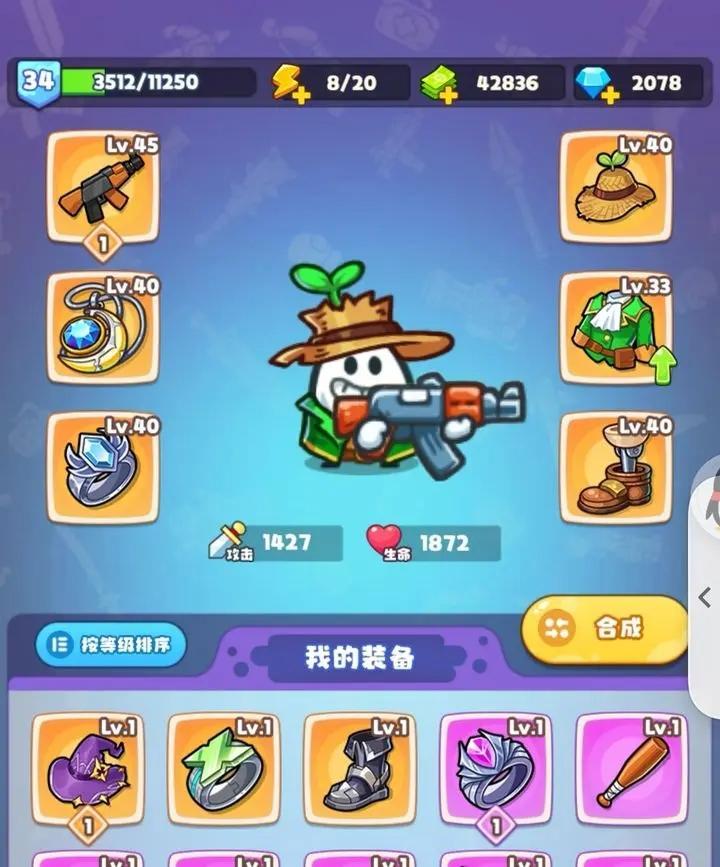This screenshot has height=867, width=720.
Task: Open equipped boots Lv.40 slot
Action: pyautogui.click(x=615, y=468)
